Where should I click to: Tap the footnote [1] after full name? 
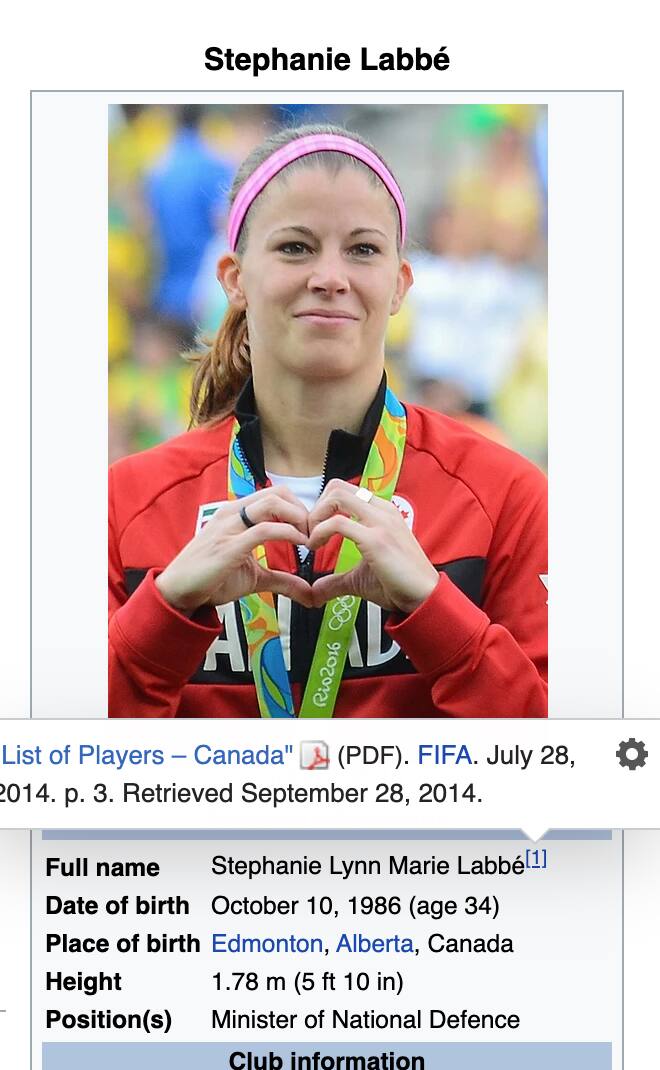pos(536,859)
